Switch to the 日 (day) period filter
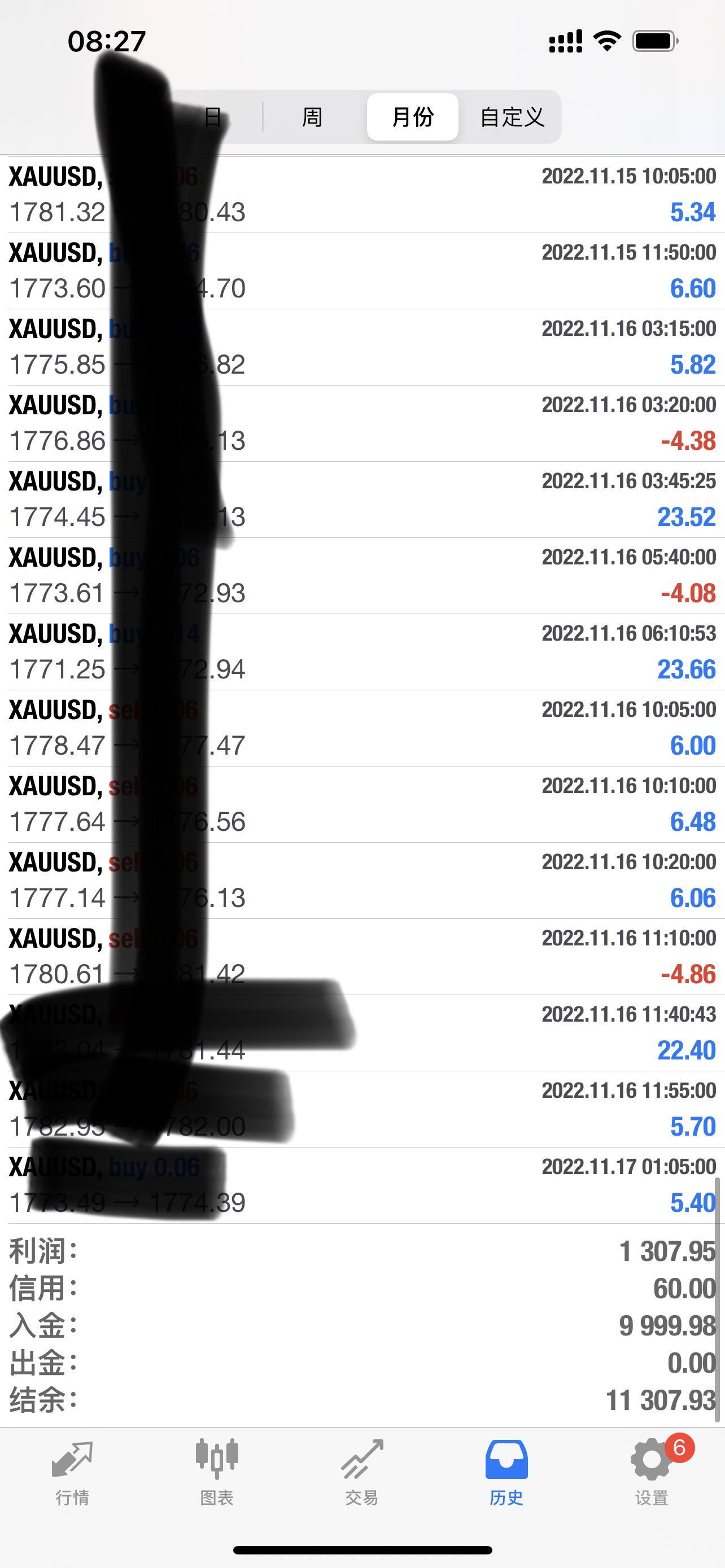Screen dimensions: 725x1568 click(212, 117)
